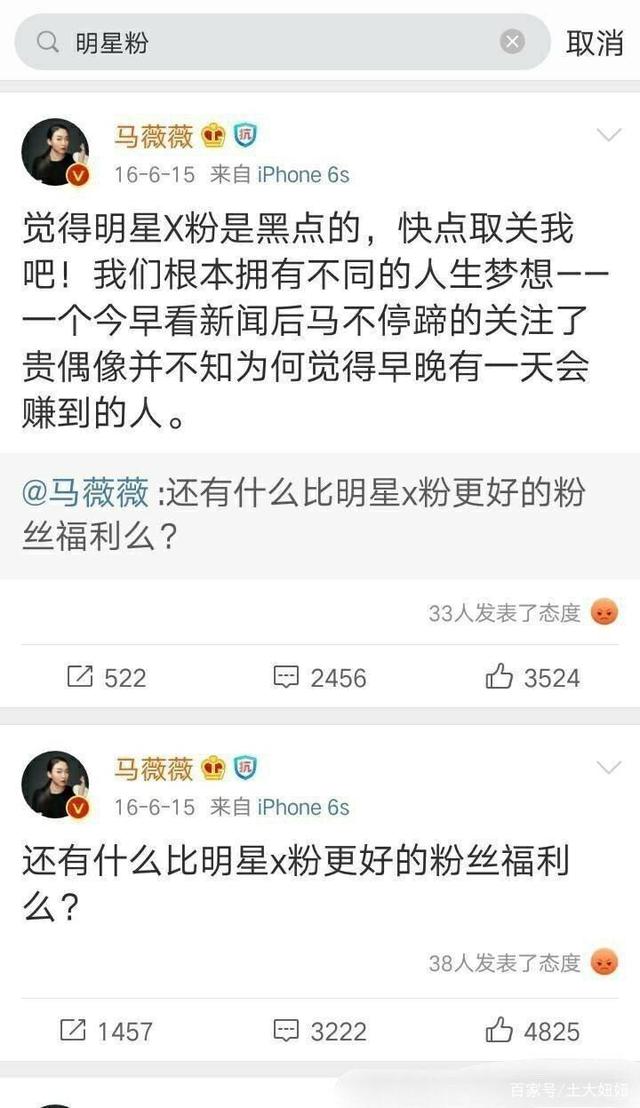Cancel the search with 取消
This screenshot has width=640, height=1108.
pyautogui.click(x=595, y=42)
